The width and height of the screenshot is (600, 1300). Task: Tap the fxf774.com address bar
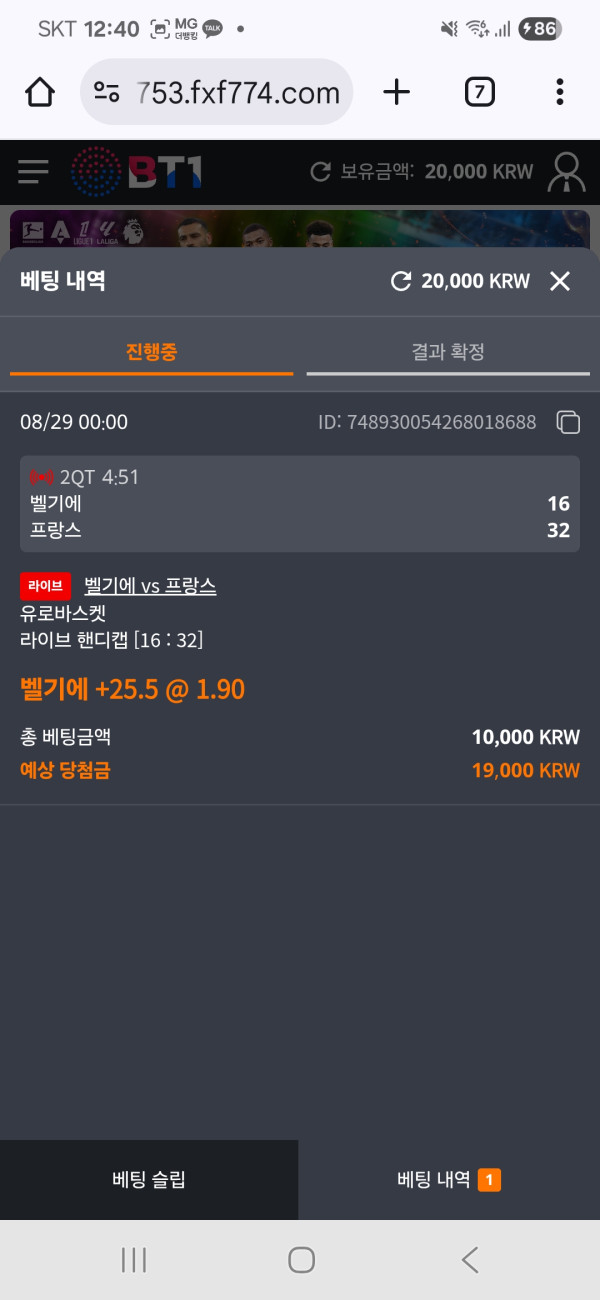pos(216,93)
